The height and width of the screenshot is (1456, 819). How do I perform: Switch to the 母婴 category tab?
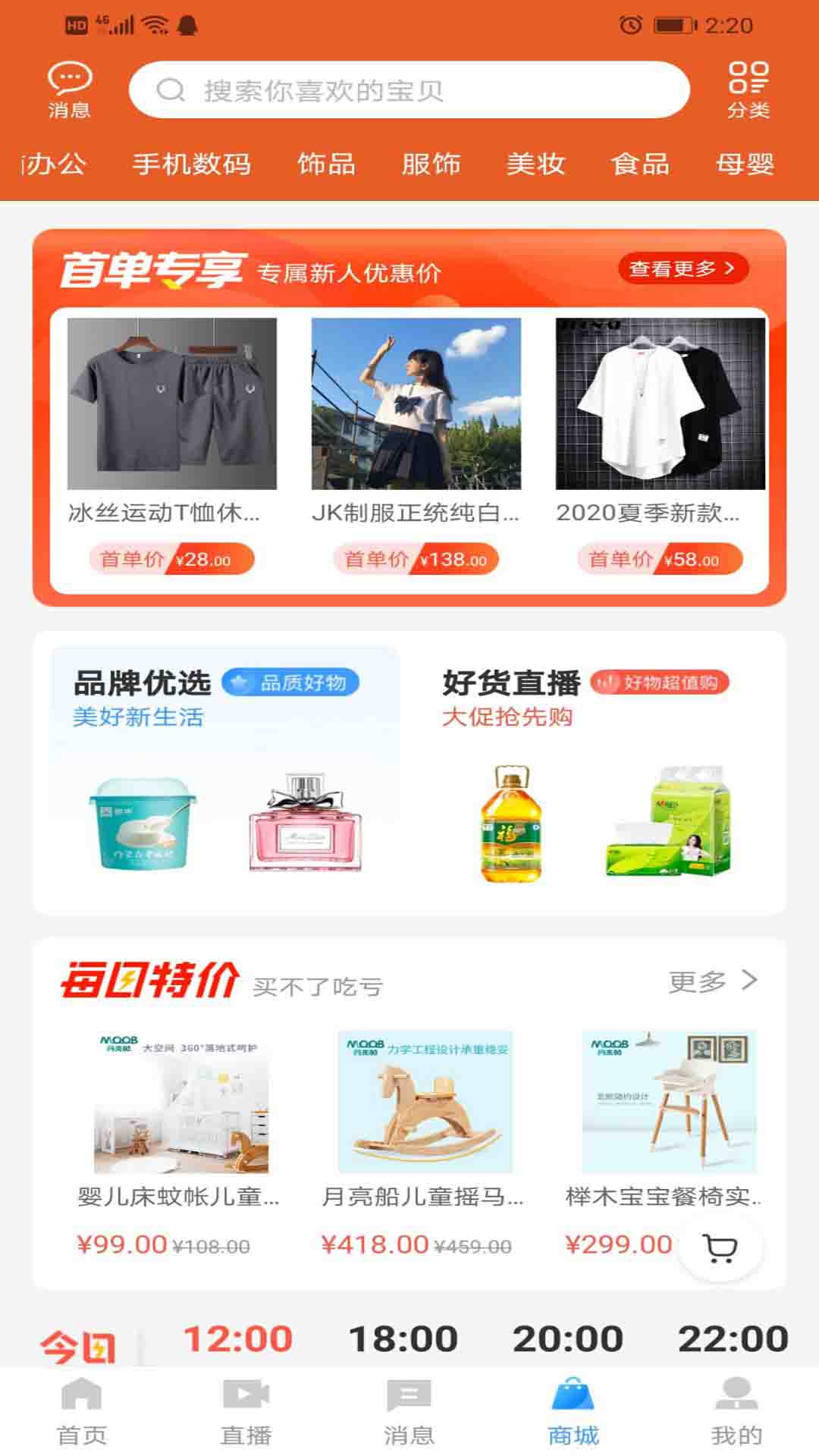pos(745,164)
